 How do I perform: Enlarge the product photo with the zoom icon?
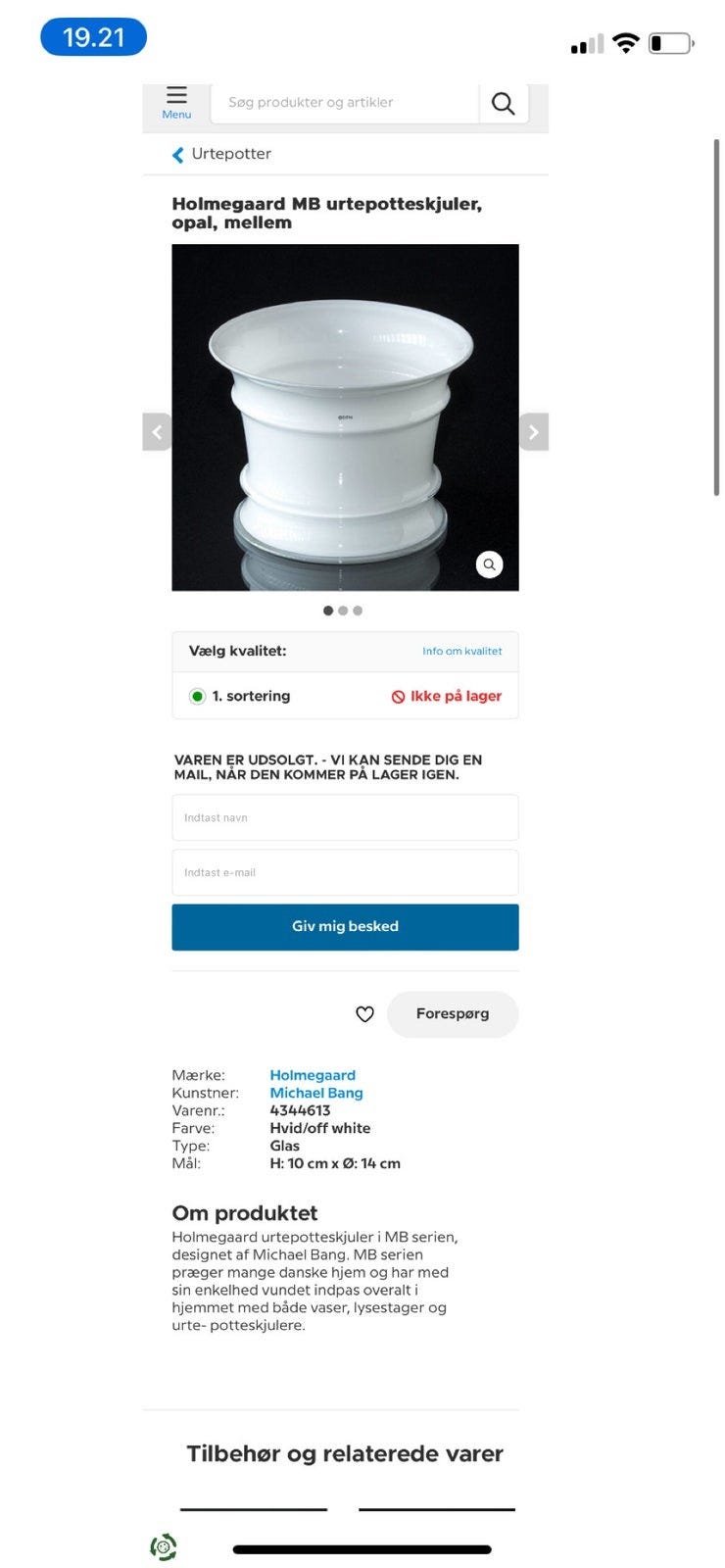[489, 564]
